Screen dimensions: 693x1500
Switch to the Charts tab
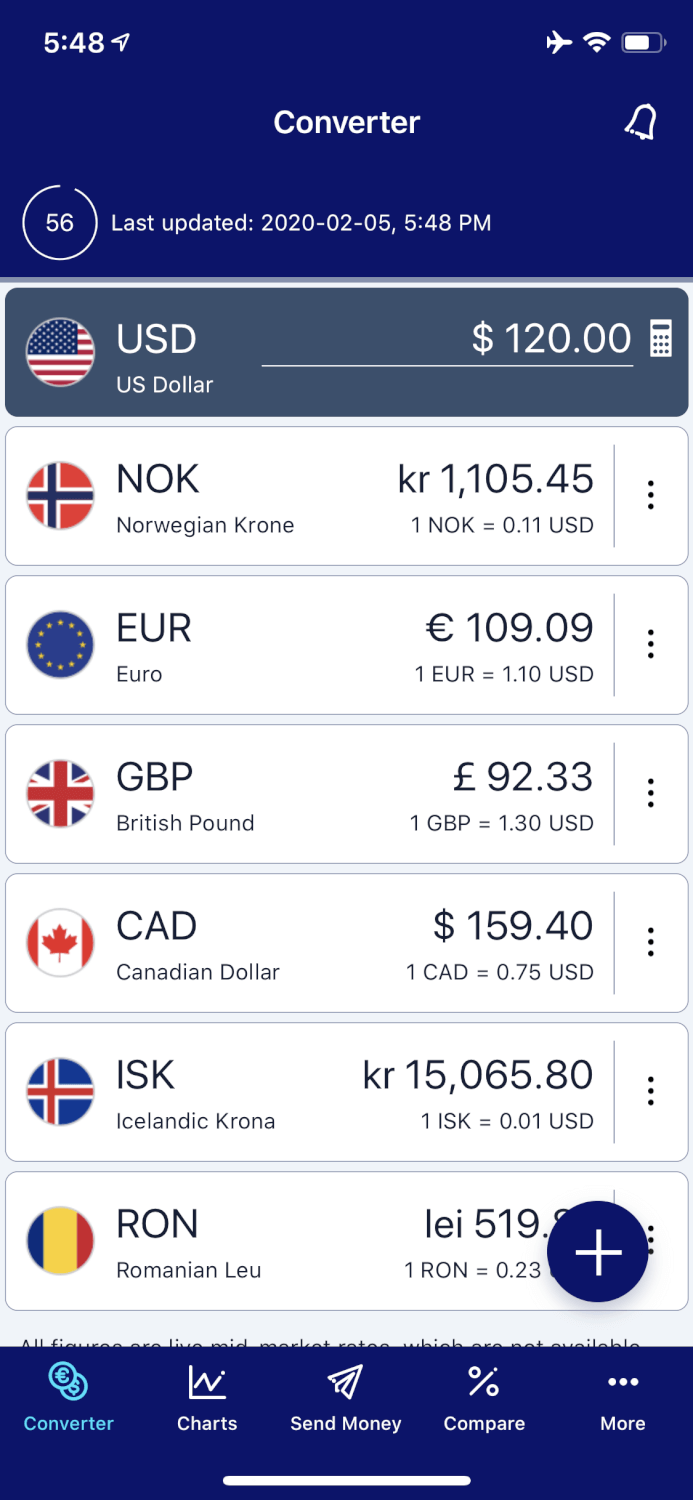click(207, 1400)
